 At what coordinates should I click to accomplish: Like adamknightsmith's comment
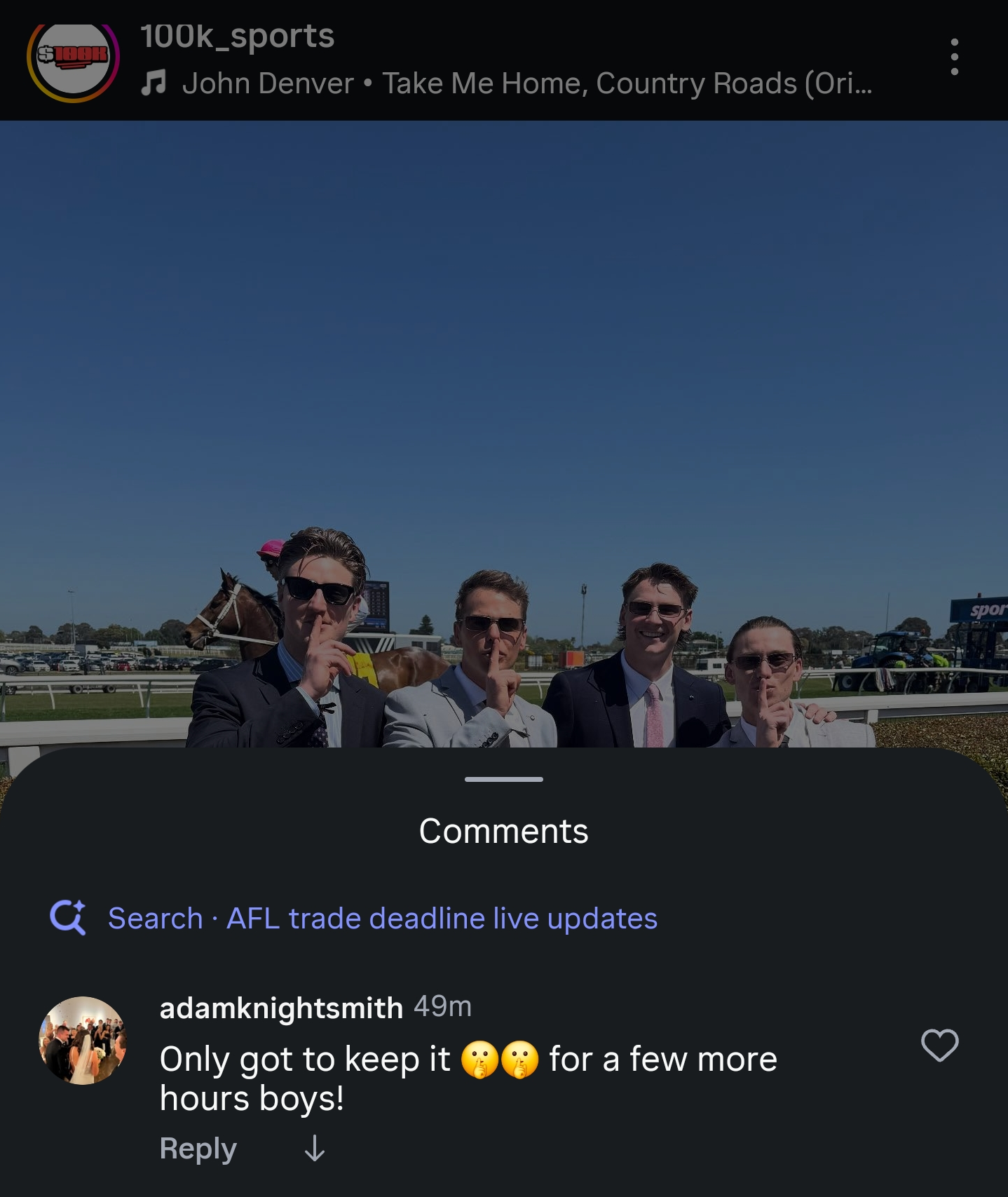(939, 1045)
